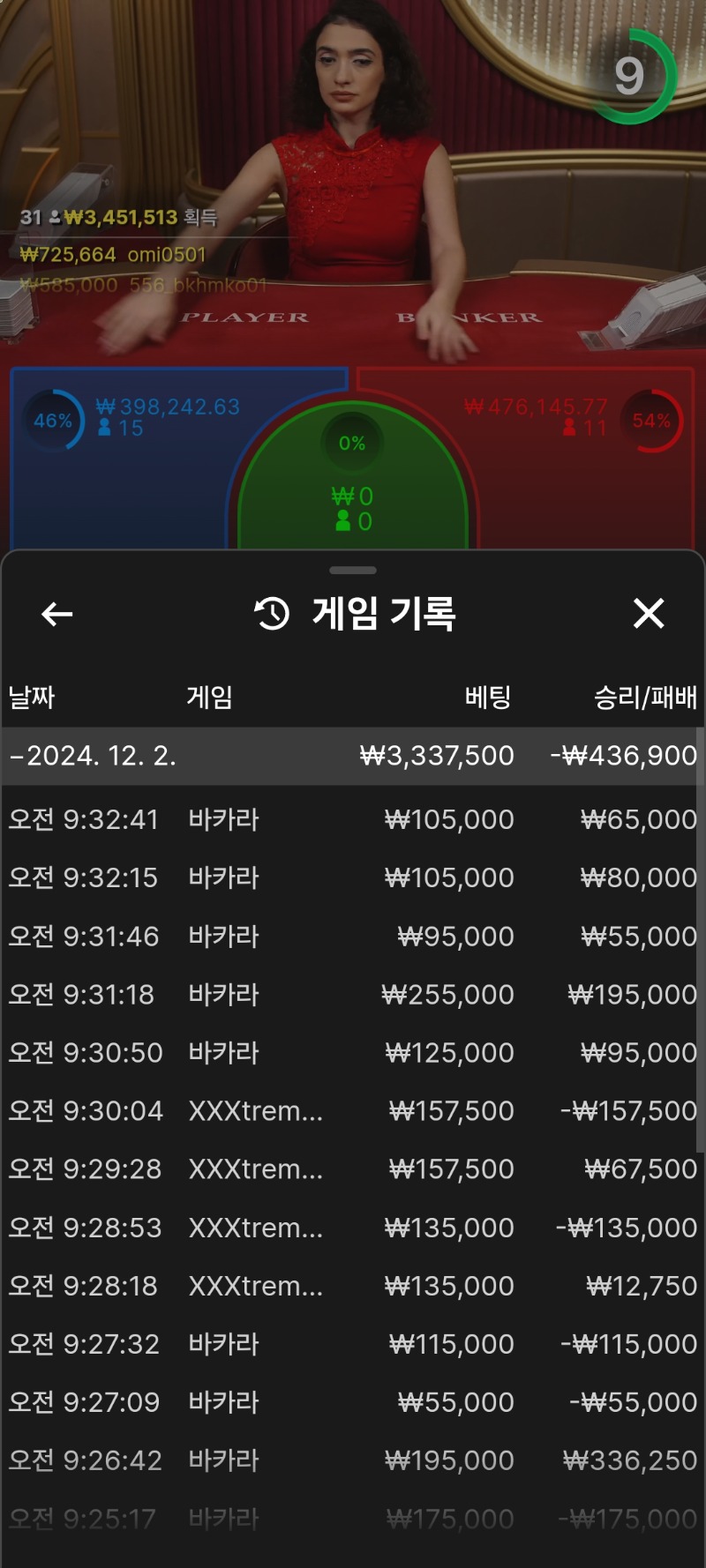Image resolution: width=706 pixels, height=1568 pixels.
Task: Collapse the 2024. 12. 2. date group
Action: point(353,756)
